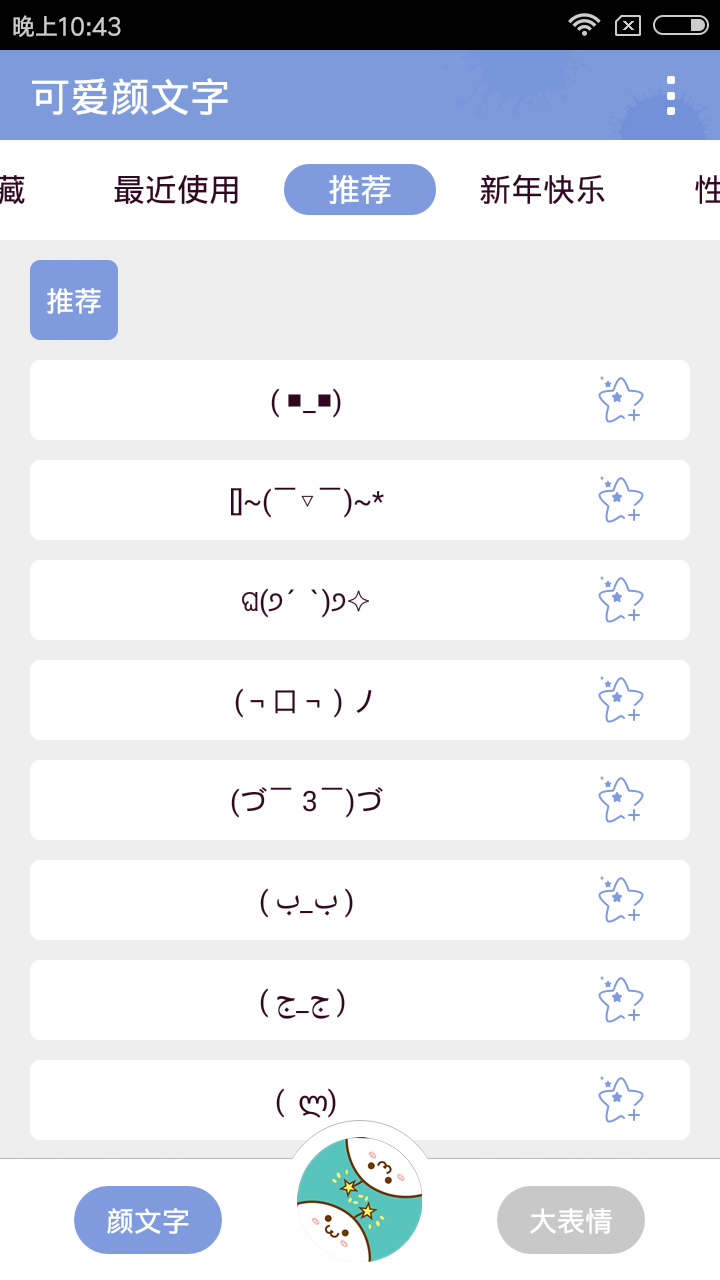Tap the round mascot center button

point(360,1199)
